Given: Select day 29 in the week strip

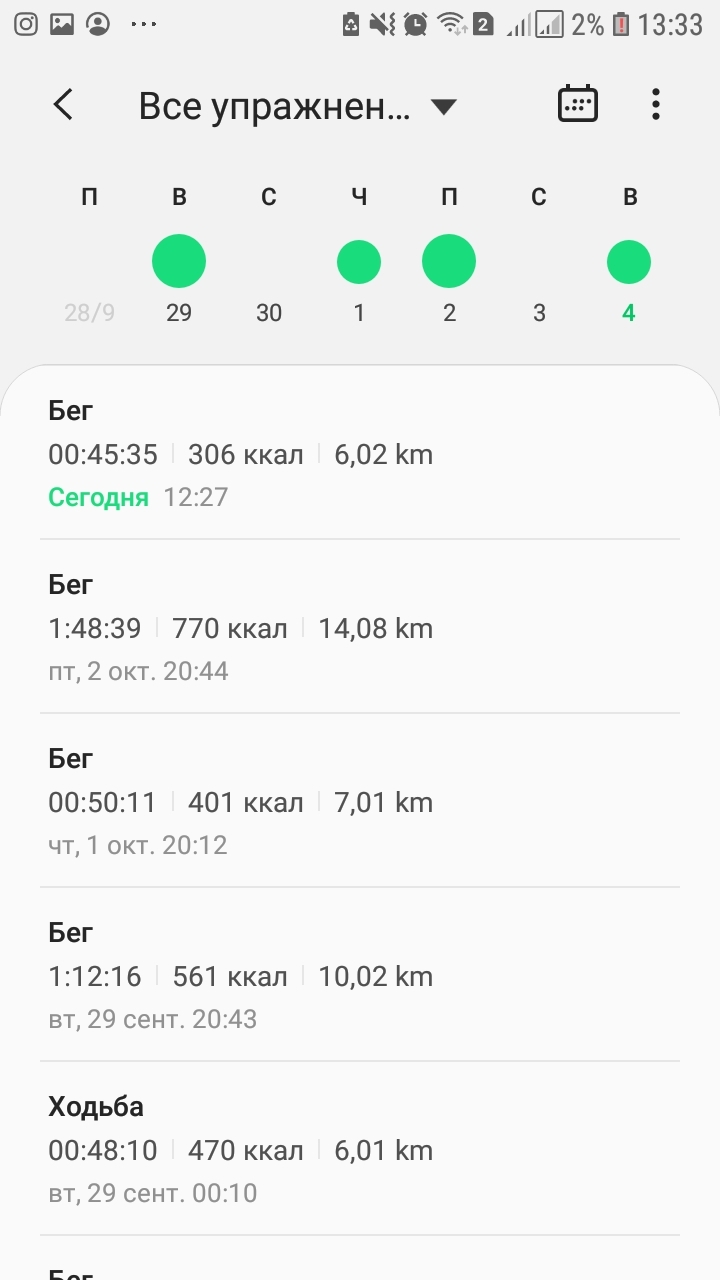Looking at the screenshot, I should coord(179,262).
